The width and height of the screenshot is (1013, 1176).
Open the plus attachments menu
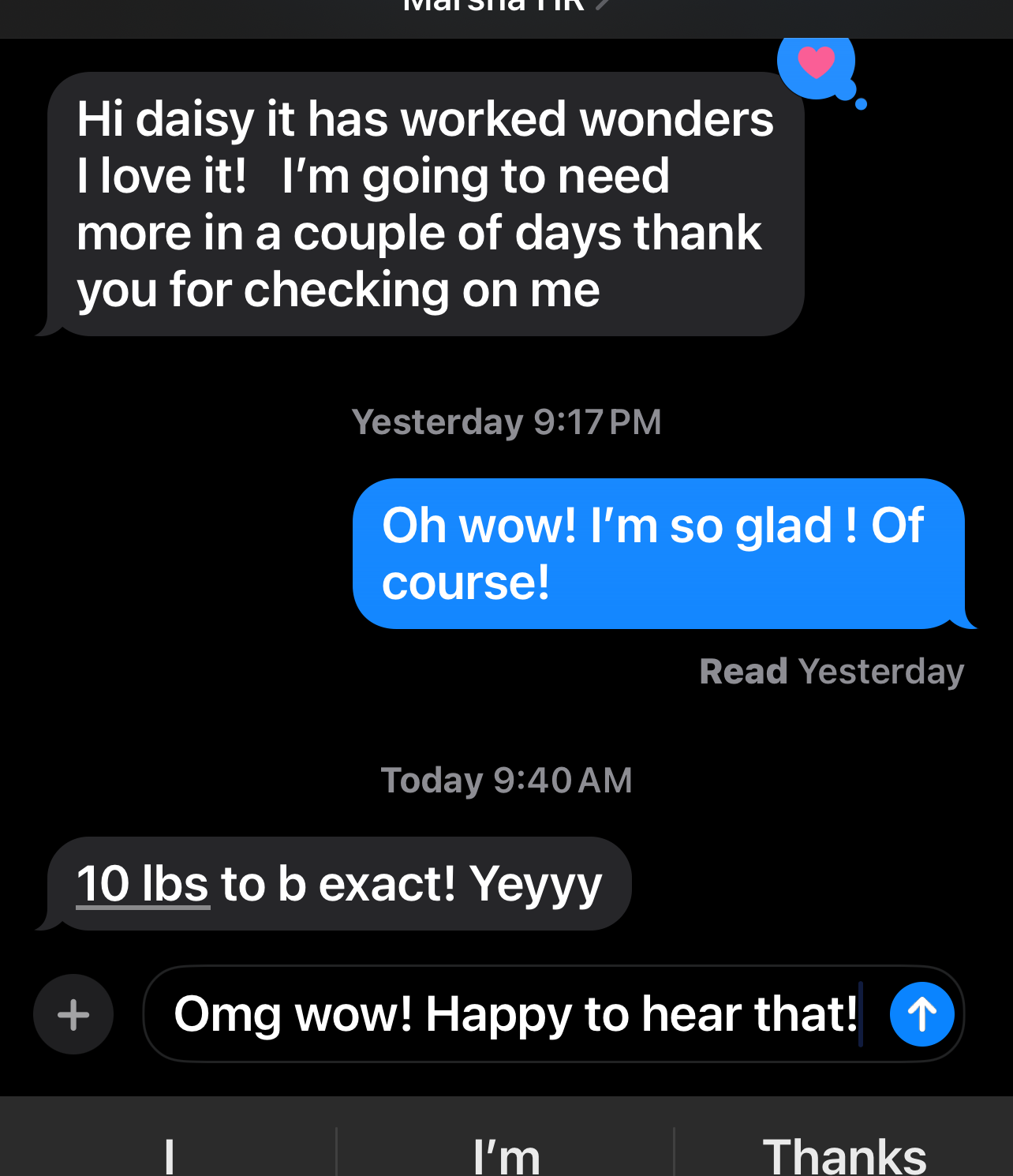pyautogui.click(x=73, y=1014)
